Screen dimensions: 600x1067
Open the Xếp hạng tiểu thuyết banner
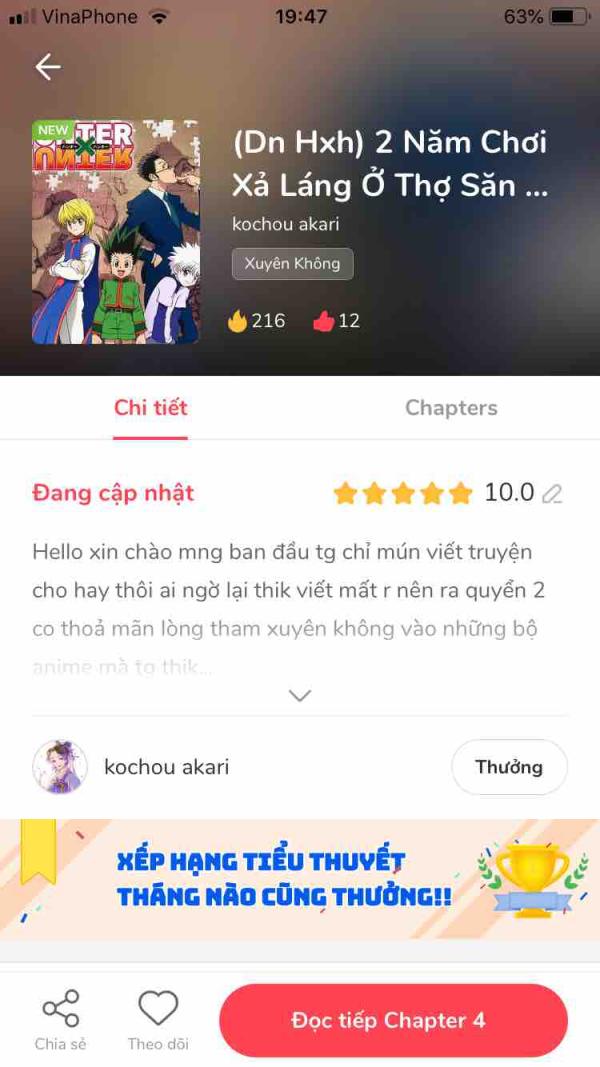point(300,878)
